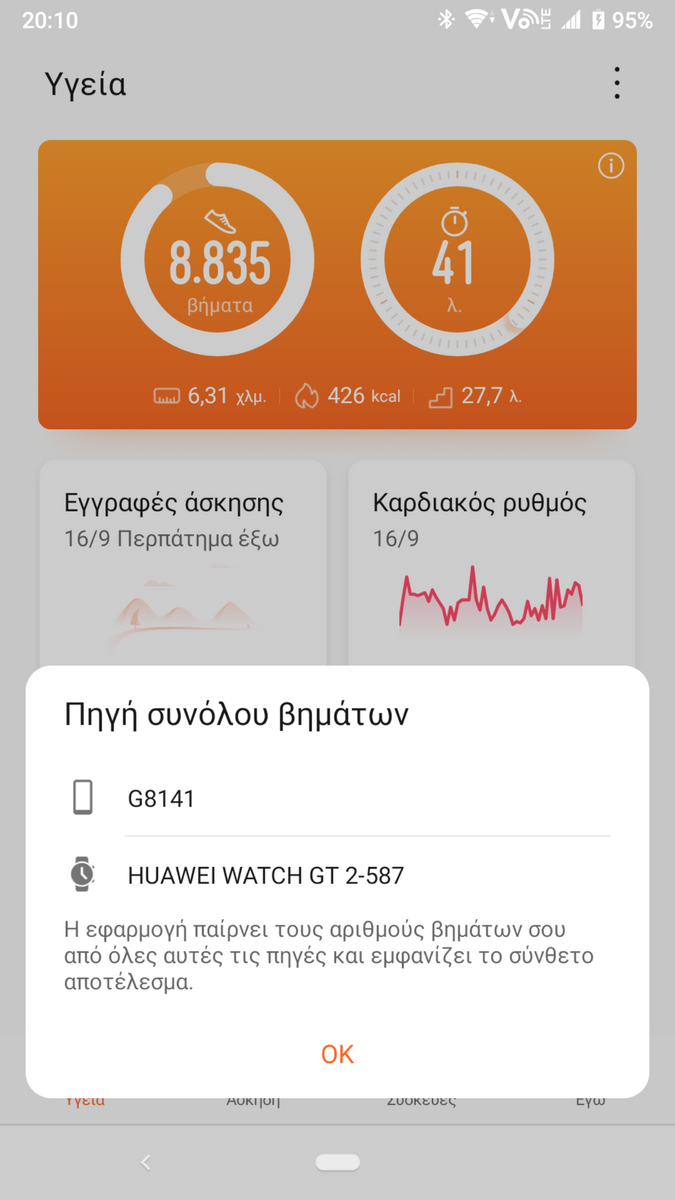Confirm the step source dialog with OK
This screenshot has height=1200, width=675.
pyautogui.click(x=337, y=1054)
